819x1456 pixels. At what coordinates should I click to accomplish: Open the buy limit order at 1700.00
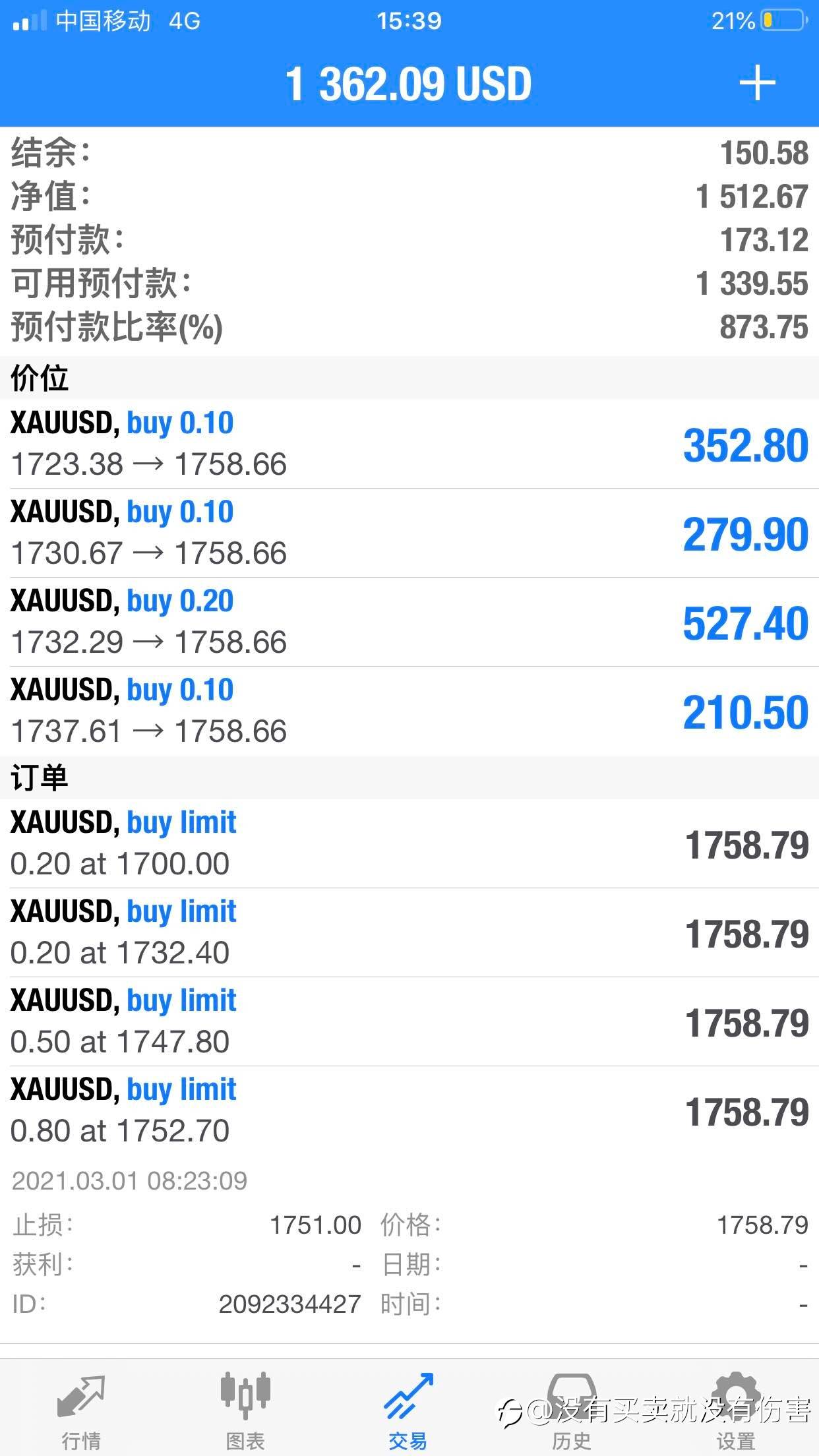point(409,843)
